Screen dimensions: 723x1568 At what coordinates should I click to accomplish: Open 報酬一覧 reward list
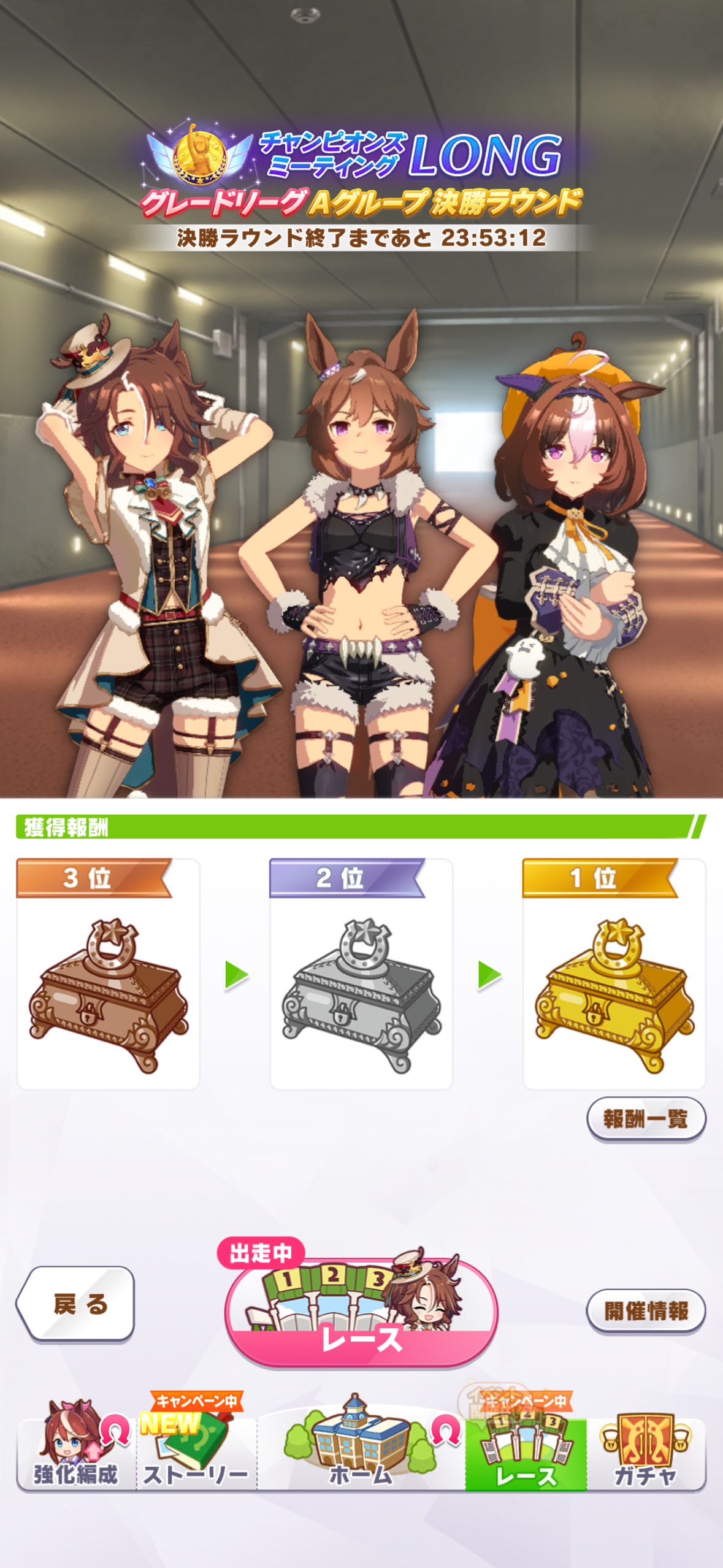tap(646, 1118)
